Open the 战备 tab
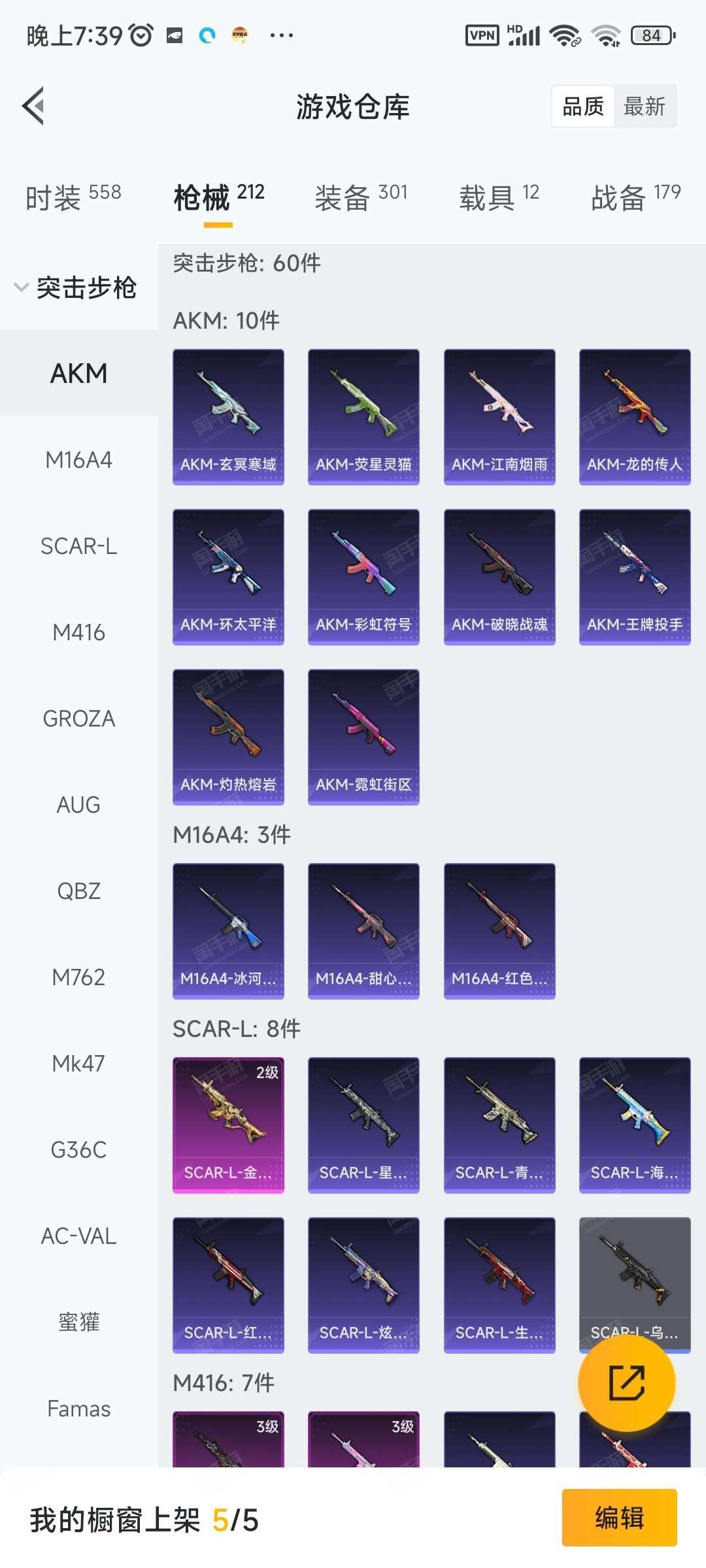The width and height of the screenshot is (706, 1568). coord(635,197)
